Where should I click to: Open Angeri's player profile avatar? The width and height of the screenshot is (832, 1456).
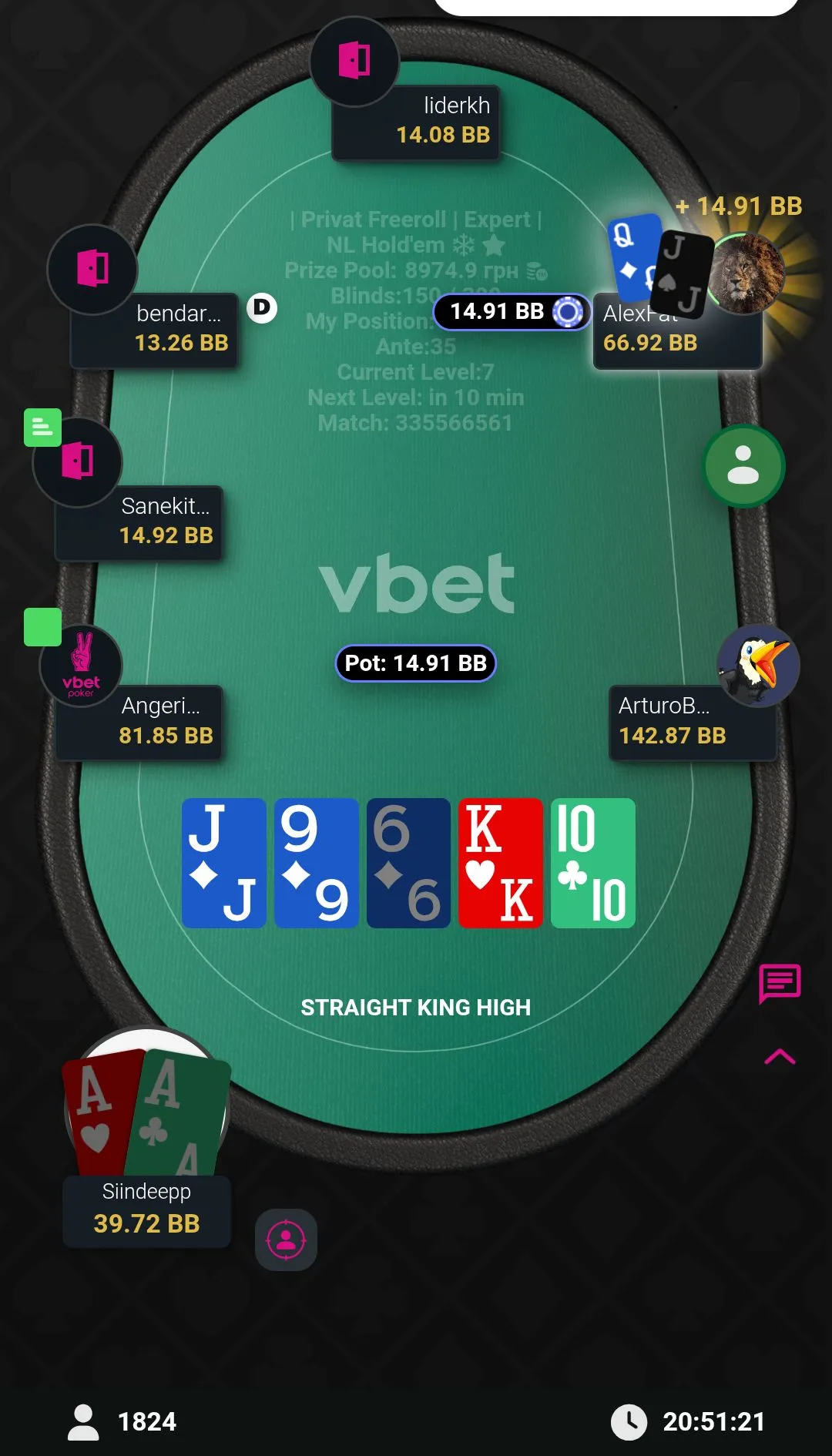click(x=81, y=666)
